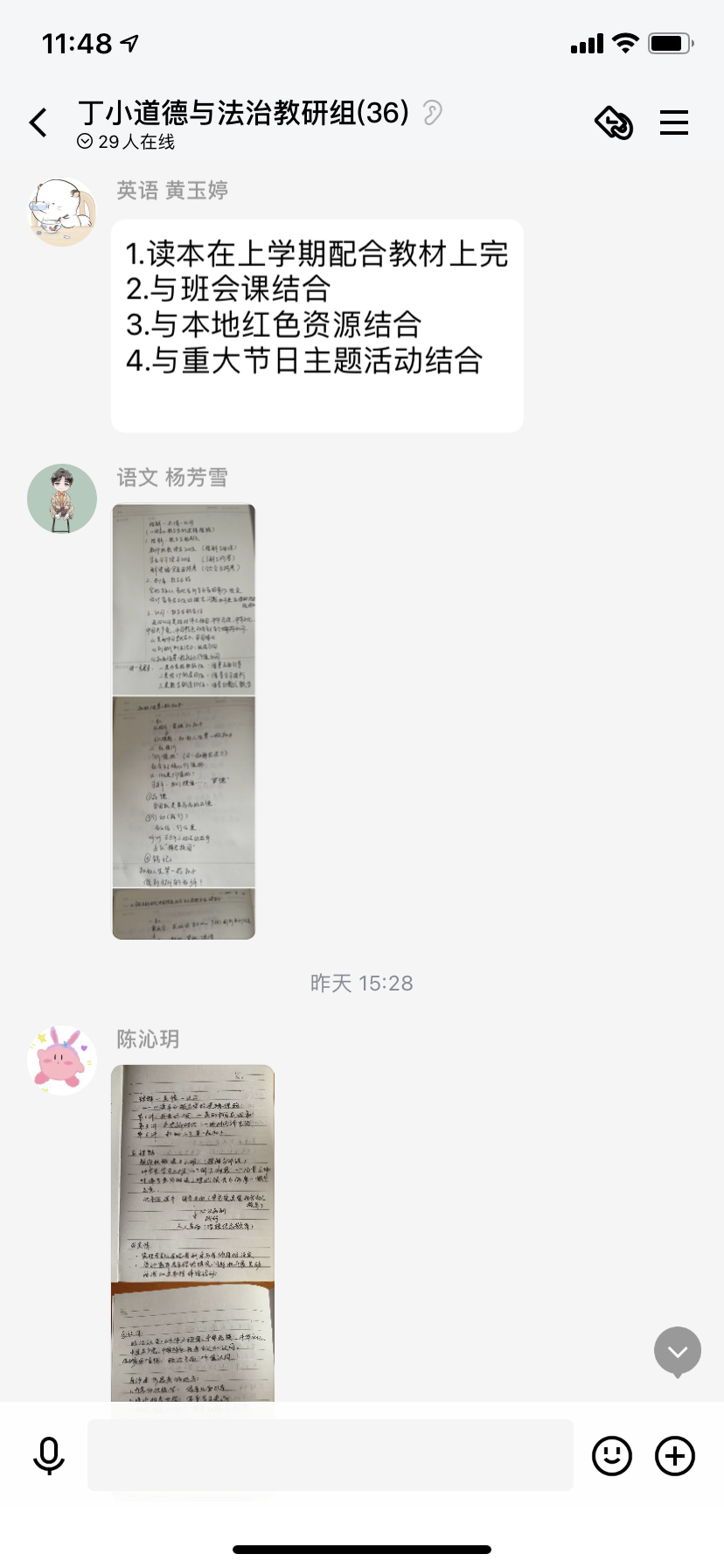Image resolution: width=724 pixels, height=1568 pixels.
Task: Tap the linked-chain icon in the header
Action: coord(614,122)
